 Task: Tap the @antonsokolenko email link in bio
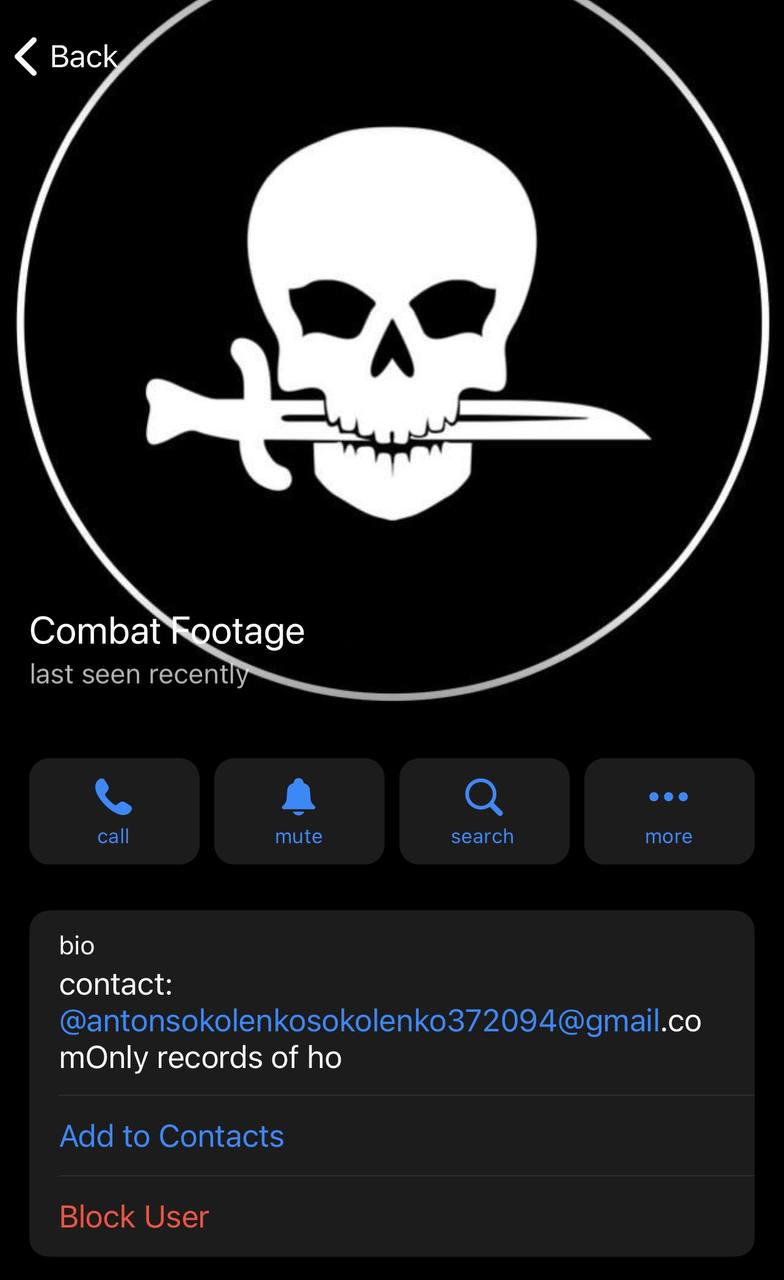pos(359,1021)
